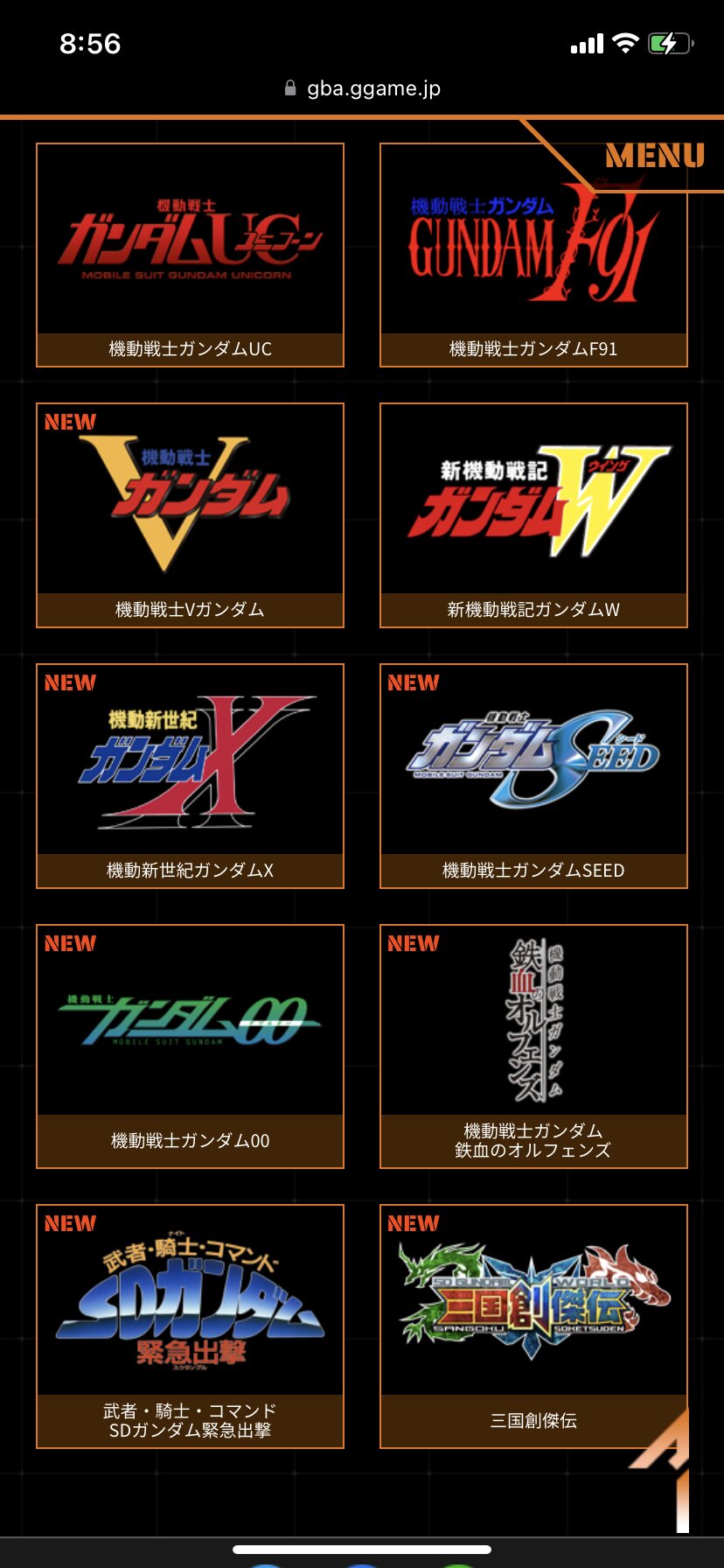Select the 機動戦士Vガンダム card
The height and width of the screenshot is (1568, 724).
click(190, 515)
